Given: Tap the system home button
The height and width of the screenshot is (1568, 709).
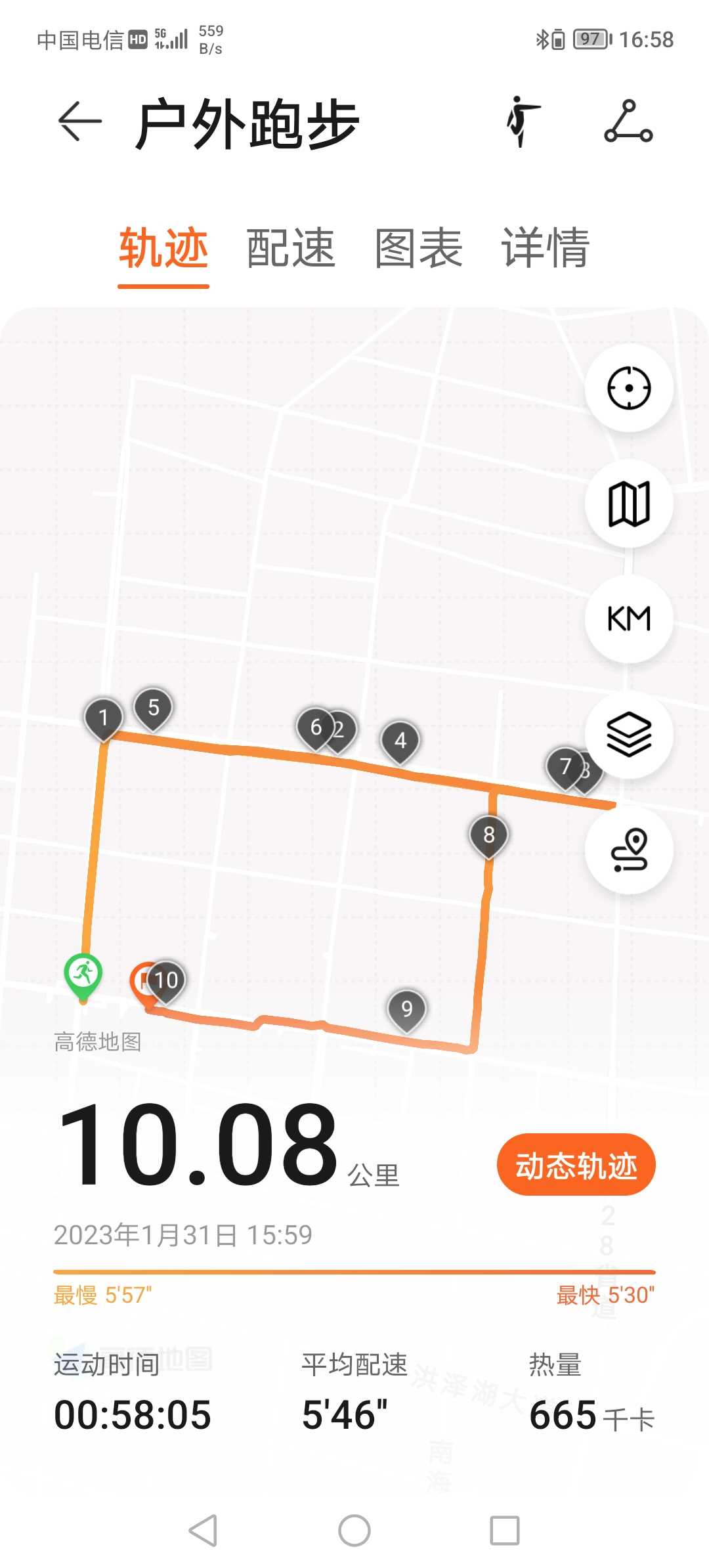Looking at the screenshot, I should coord(354,1531).
